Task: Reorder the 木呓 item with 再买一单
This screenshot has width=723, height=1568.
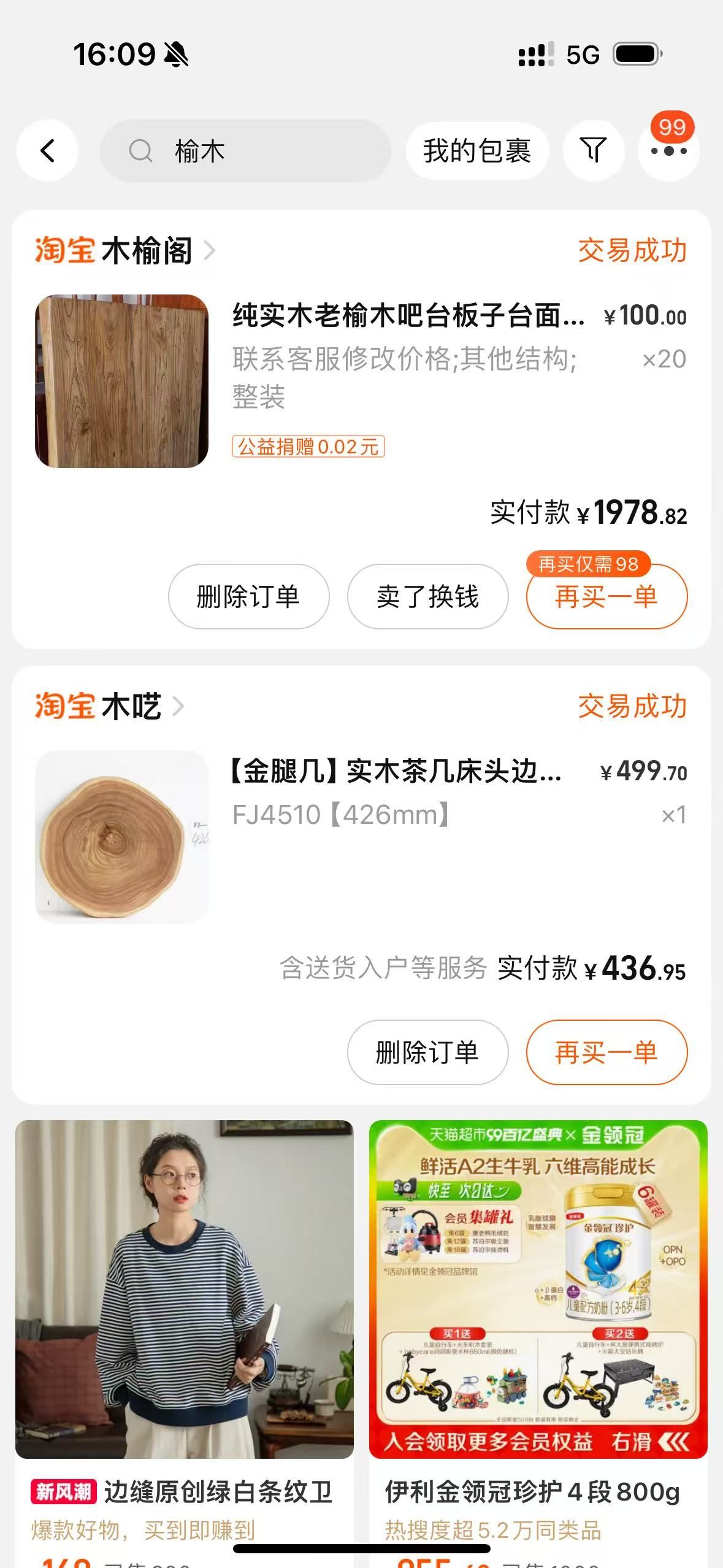Action: coord(606,1053)
